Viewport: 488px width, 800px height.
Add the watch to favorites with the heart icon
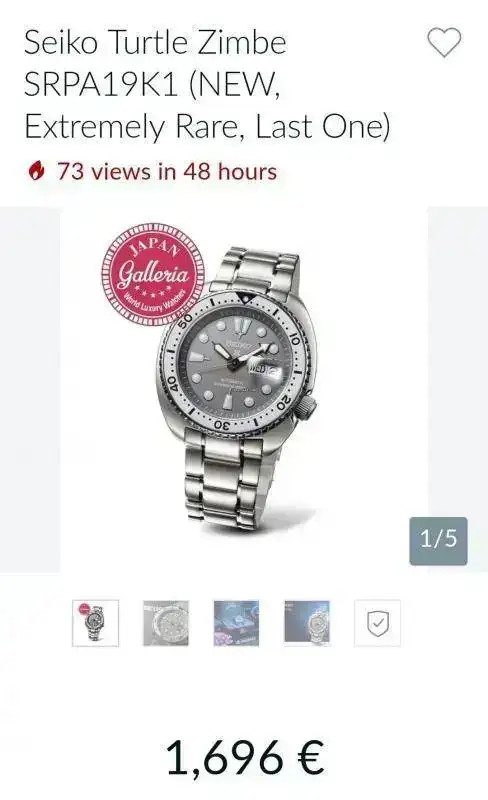point(444,42)
